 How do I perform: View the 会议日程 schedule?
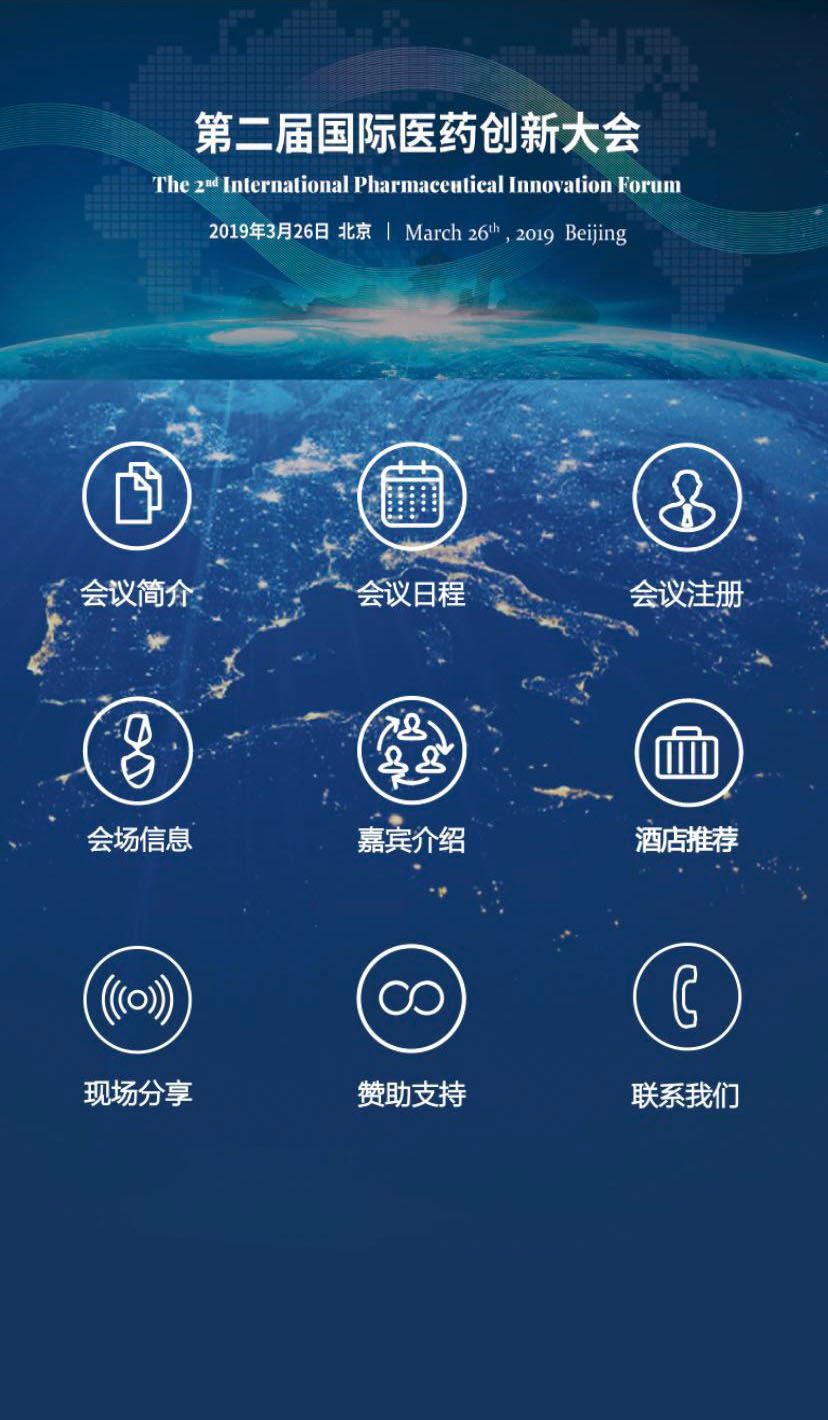(411, 497)
